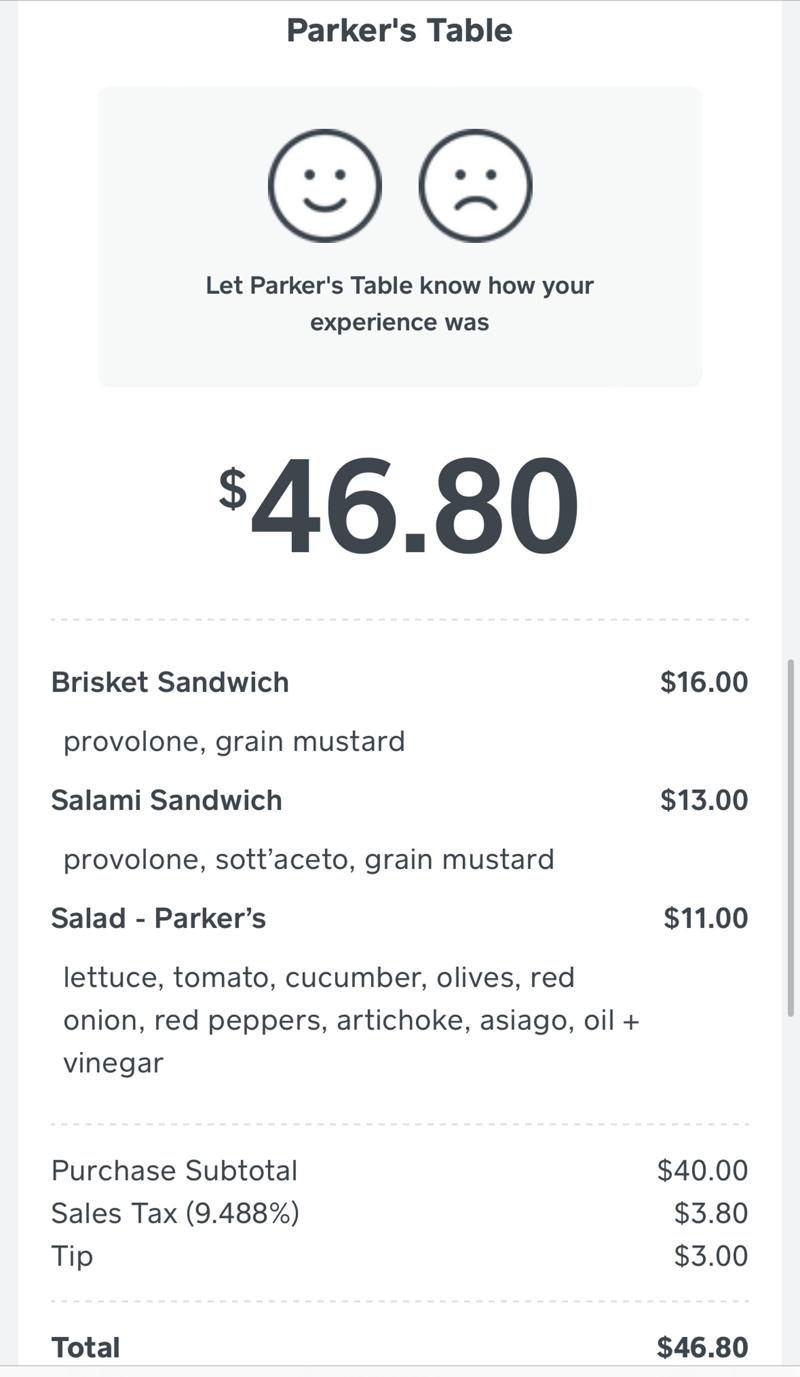Select the salad ingredients description text
The width and height of the screenshot is (800, 1377).
click(350, 1020)
